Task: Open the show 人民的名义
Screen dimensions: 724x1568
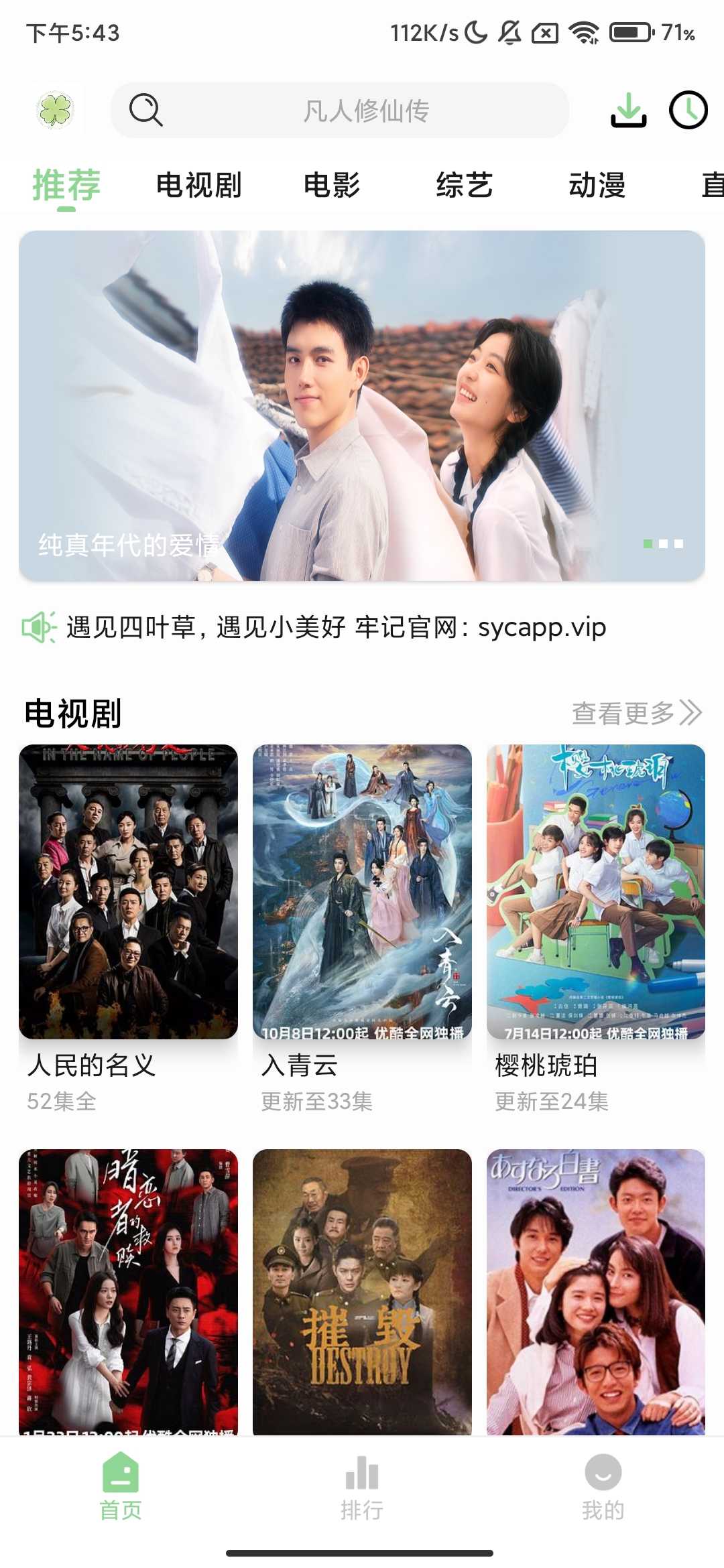Action: coord(128,891)
